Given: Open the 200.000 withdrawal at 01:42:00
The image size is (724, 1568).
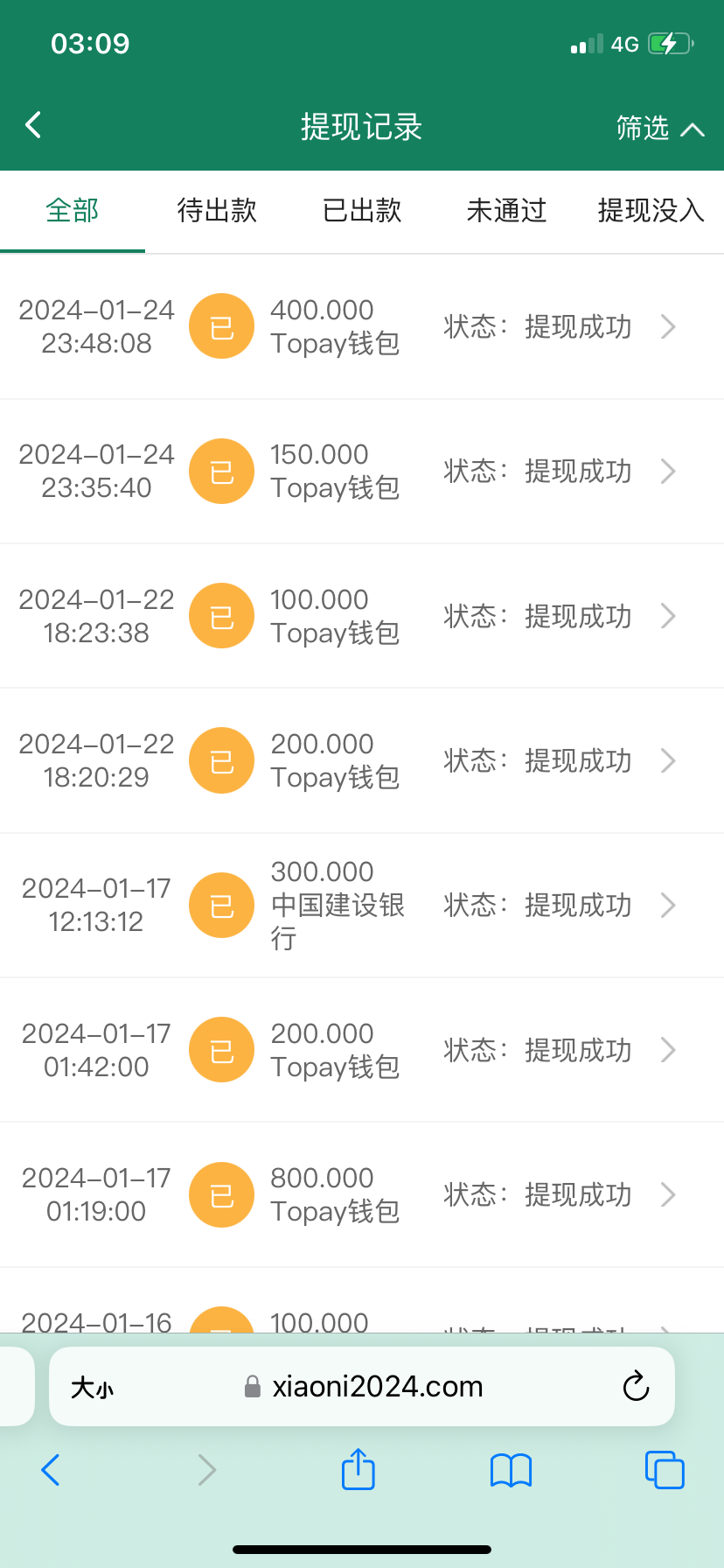Looking at the screenshot, I should tap(362, 1050).
